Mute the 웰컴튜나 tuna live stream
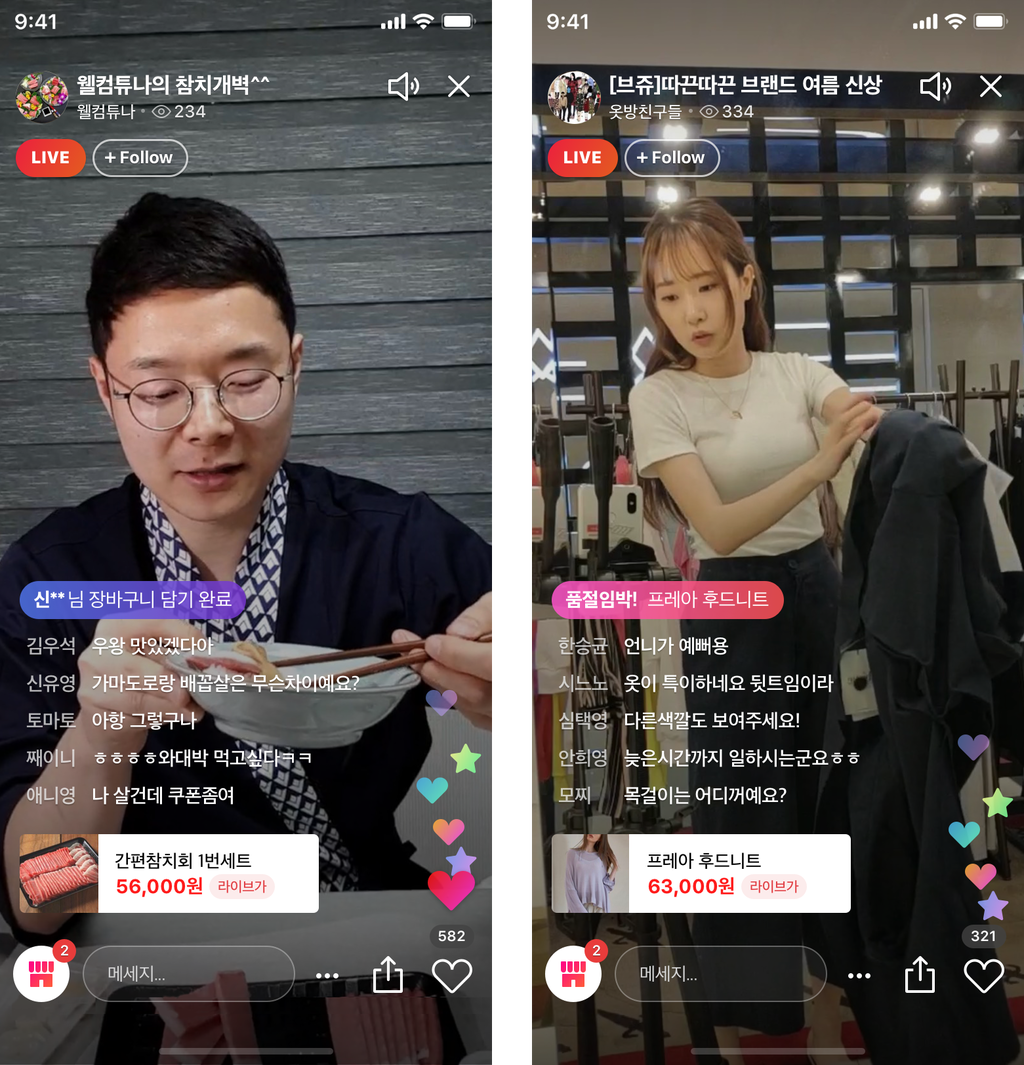Image resolution: width=1024 pixels, height=1065 pixels. [403, 87]
